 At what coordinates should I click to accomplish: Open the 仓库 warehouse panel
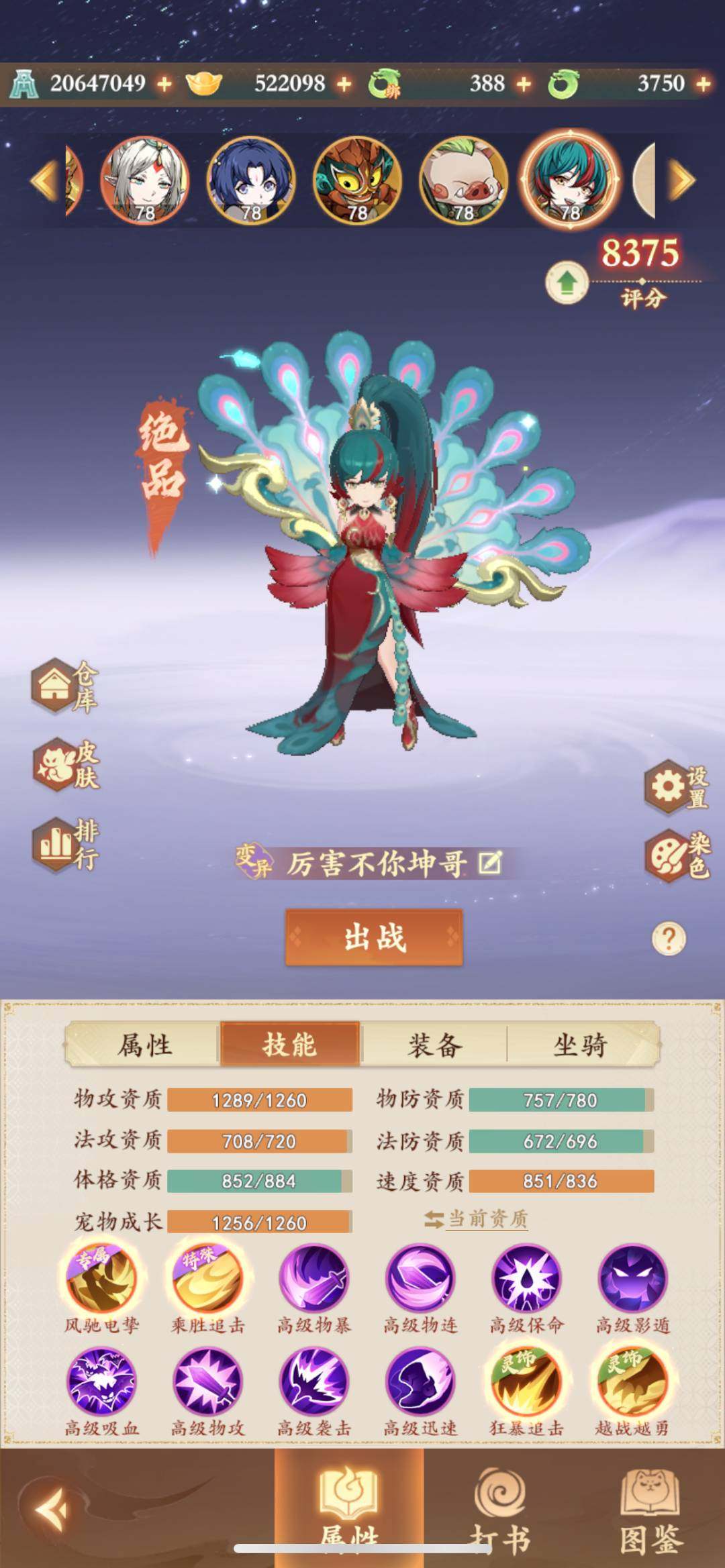(60, 686)
